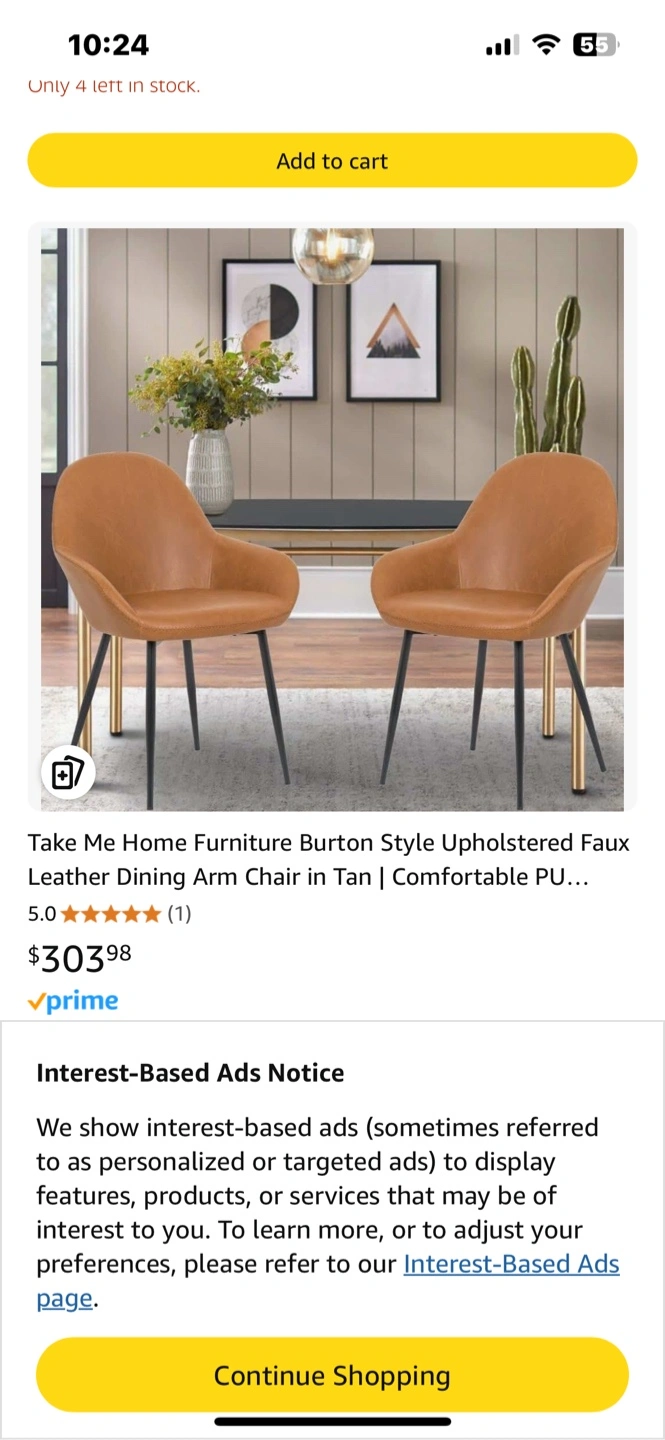Viewport: 665px width, 1440px height.
Task: Tap Continue Shopping to dismiss the notice
Action: coord(332,1376)
